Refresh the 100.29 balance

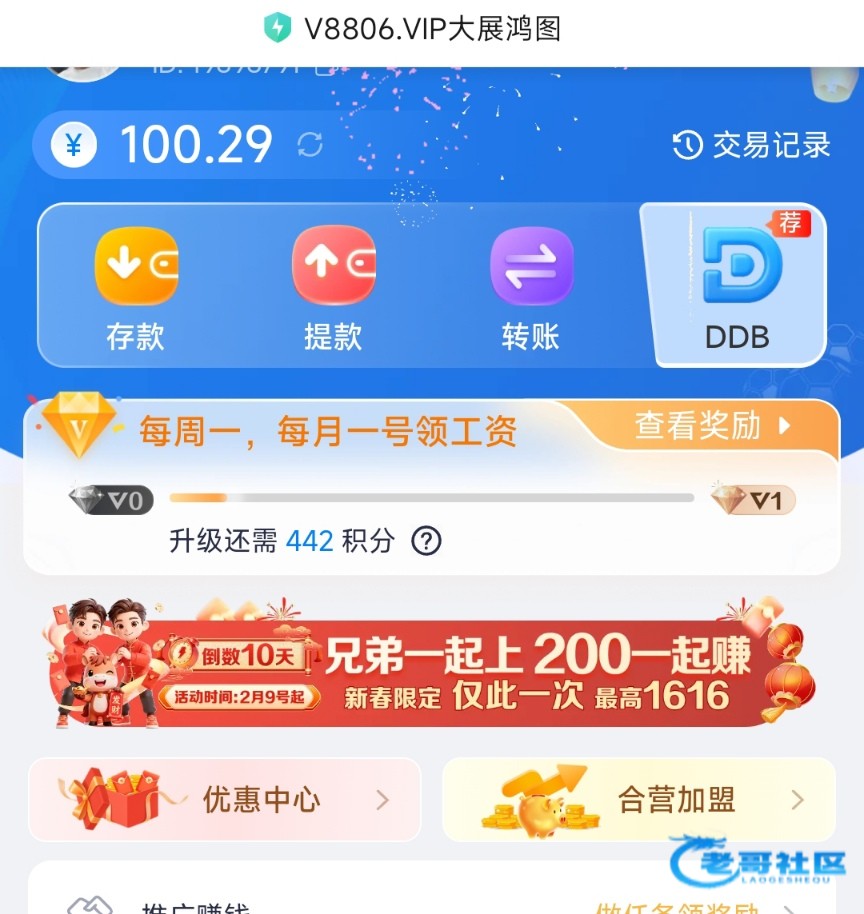[310, 145]
